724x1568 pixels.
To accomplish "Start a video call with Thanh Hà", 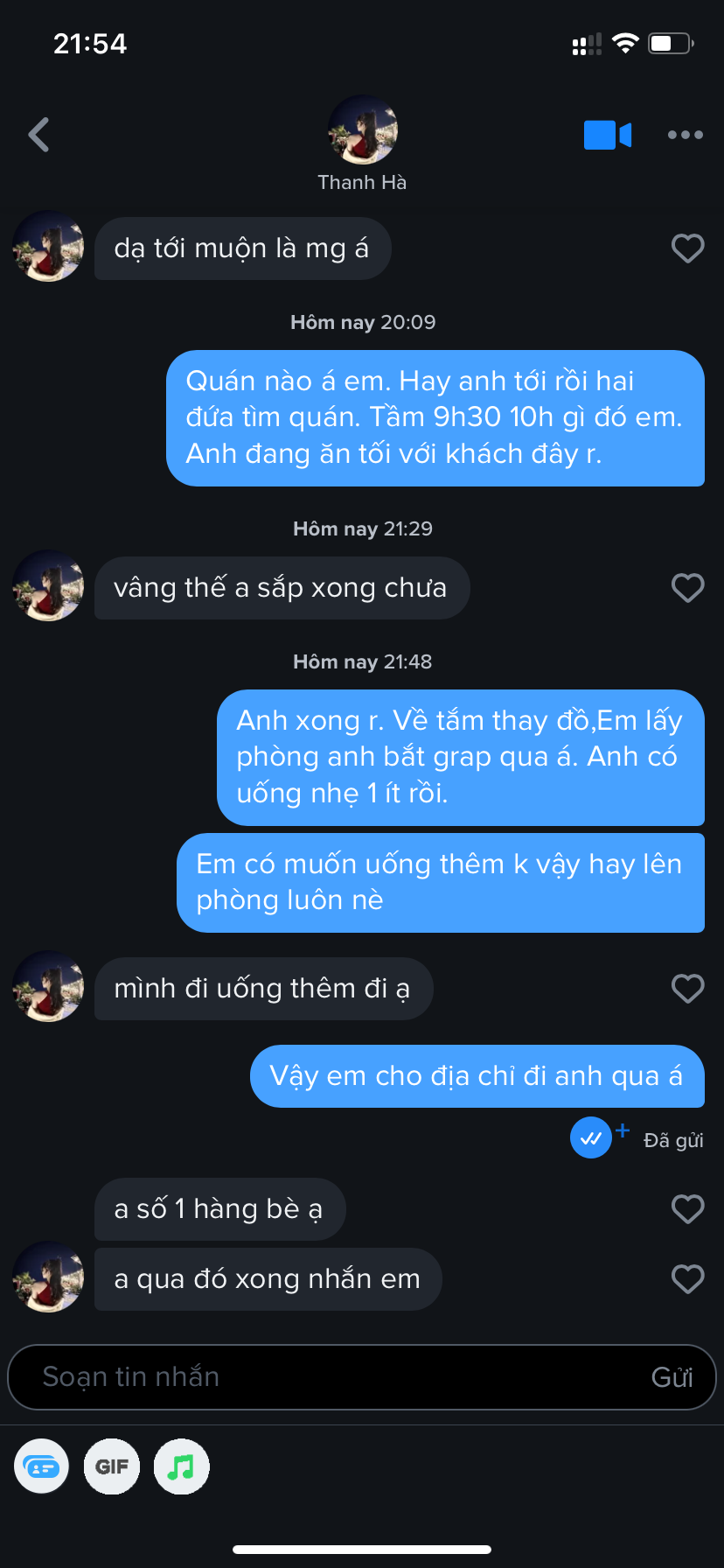I will 607,135.
